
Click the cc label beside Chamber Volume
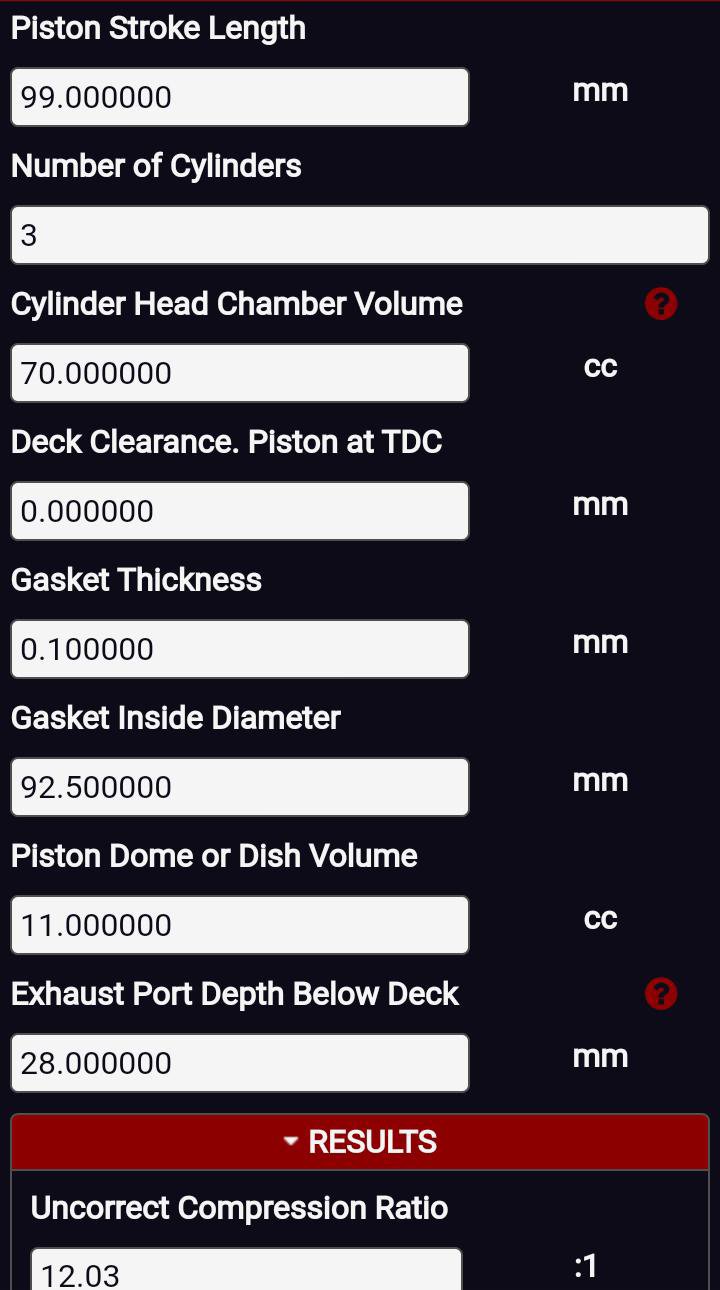pos(600,366)
